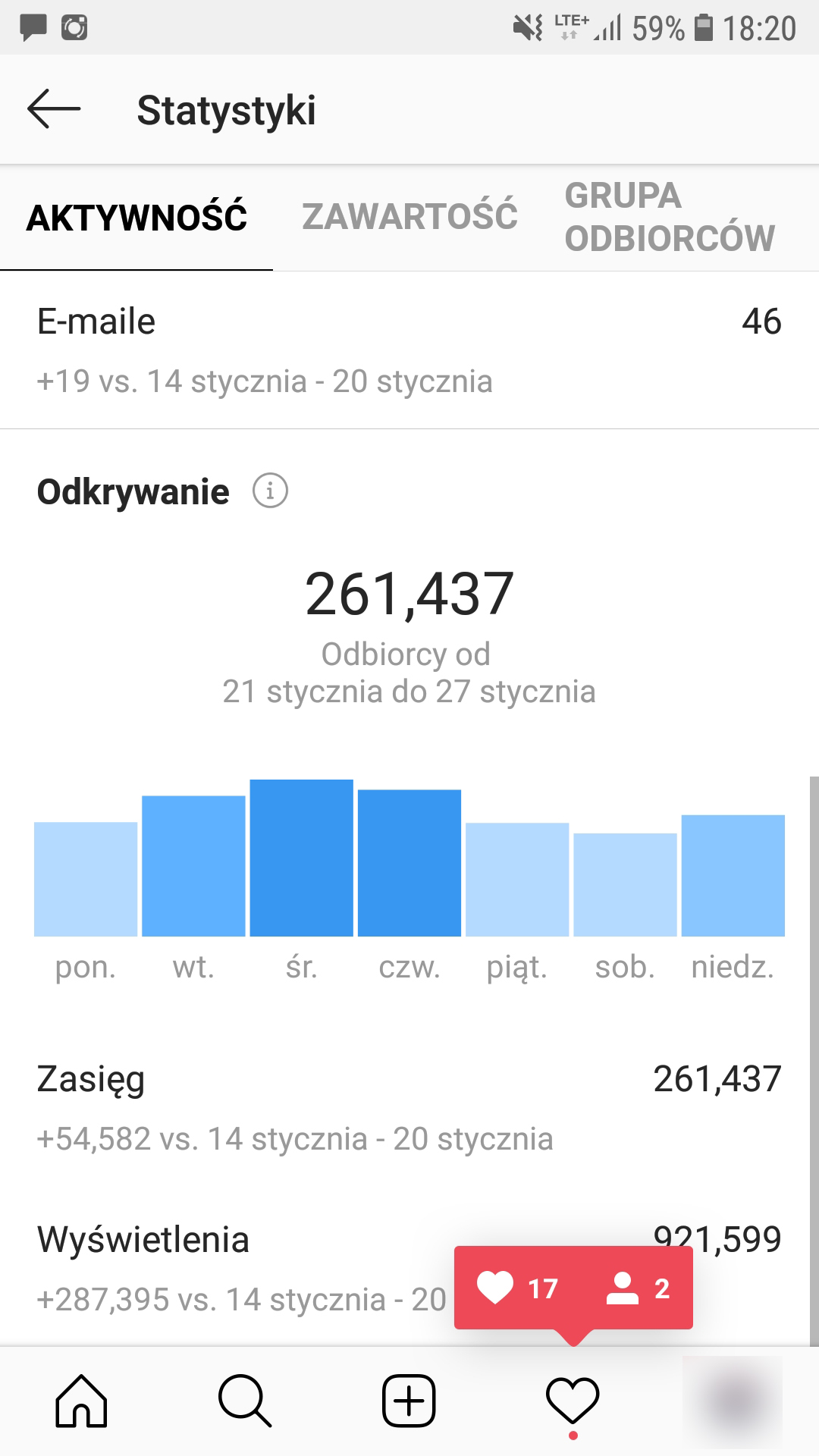Create a new post with the plus icon
This screenshot has width=819, height=1456.
click(409, 1400)
